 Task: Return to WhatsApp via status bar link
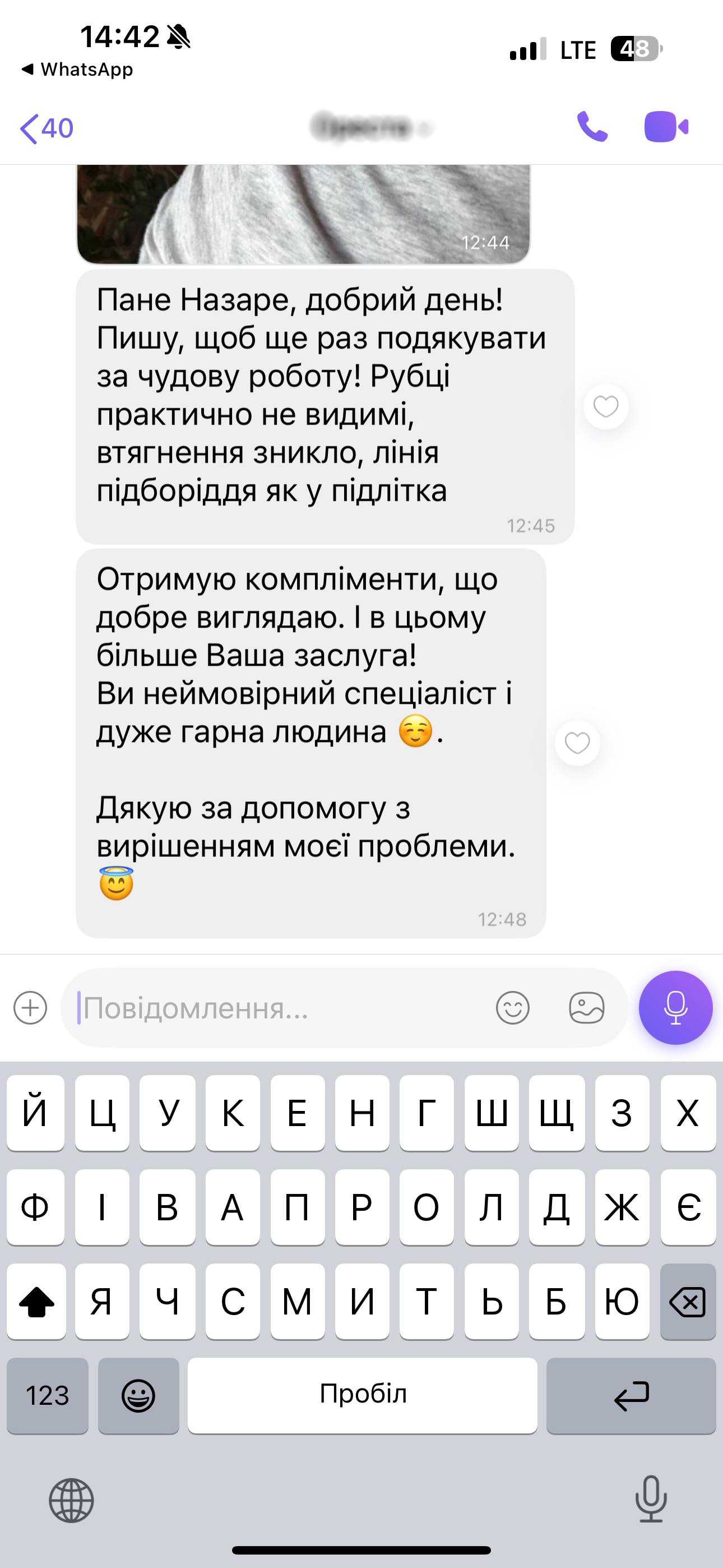[77, 70]
